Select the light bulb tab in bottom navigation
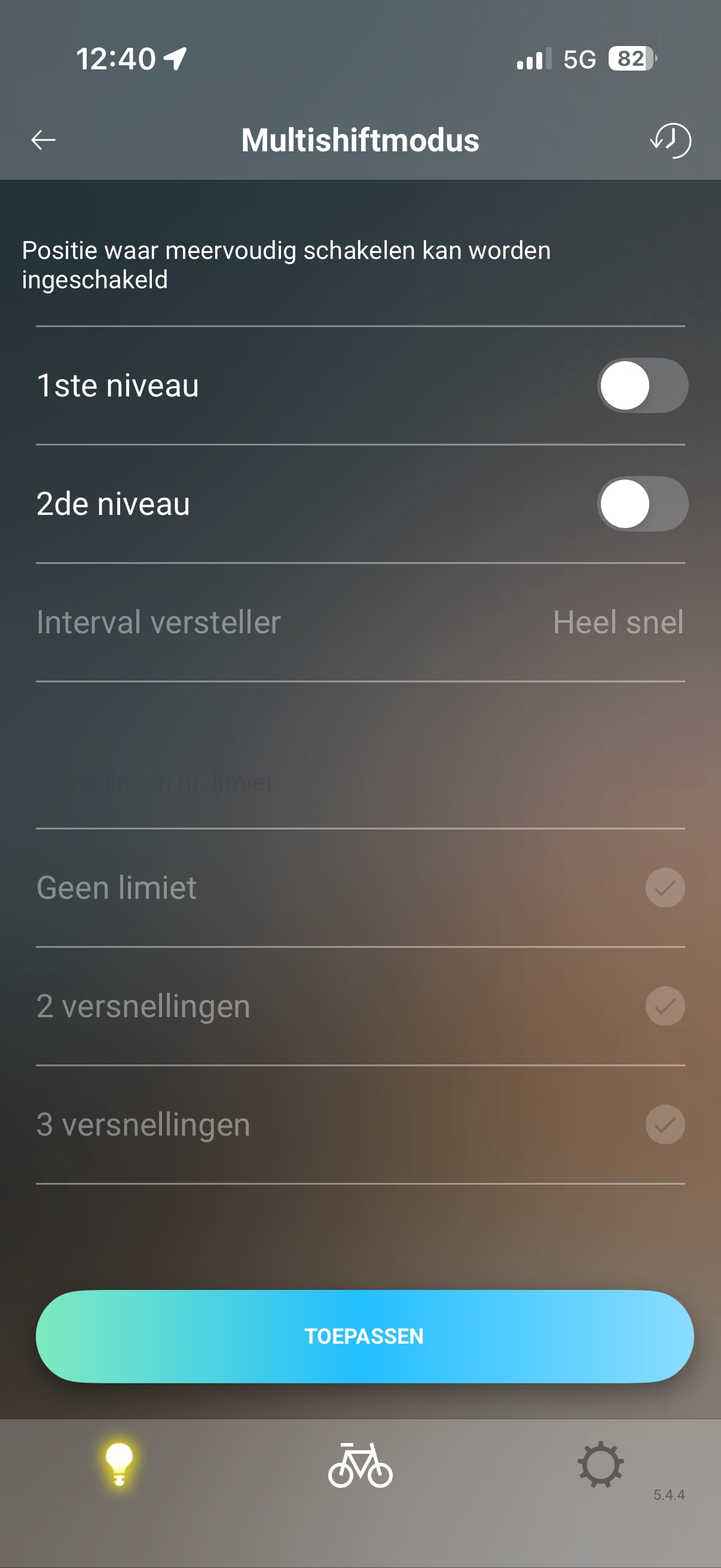 [120, 1468]
